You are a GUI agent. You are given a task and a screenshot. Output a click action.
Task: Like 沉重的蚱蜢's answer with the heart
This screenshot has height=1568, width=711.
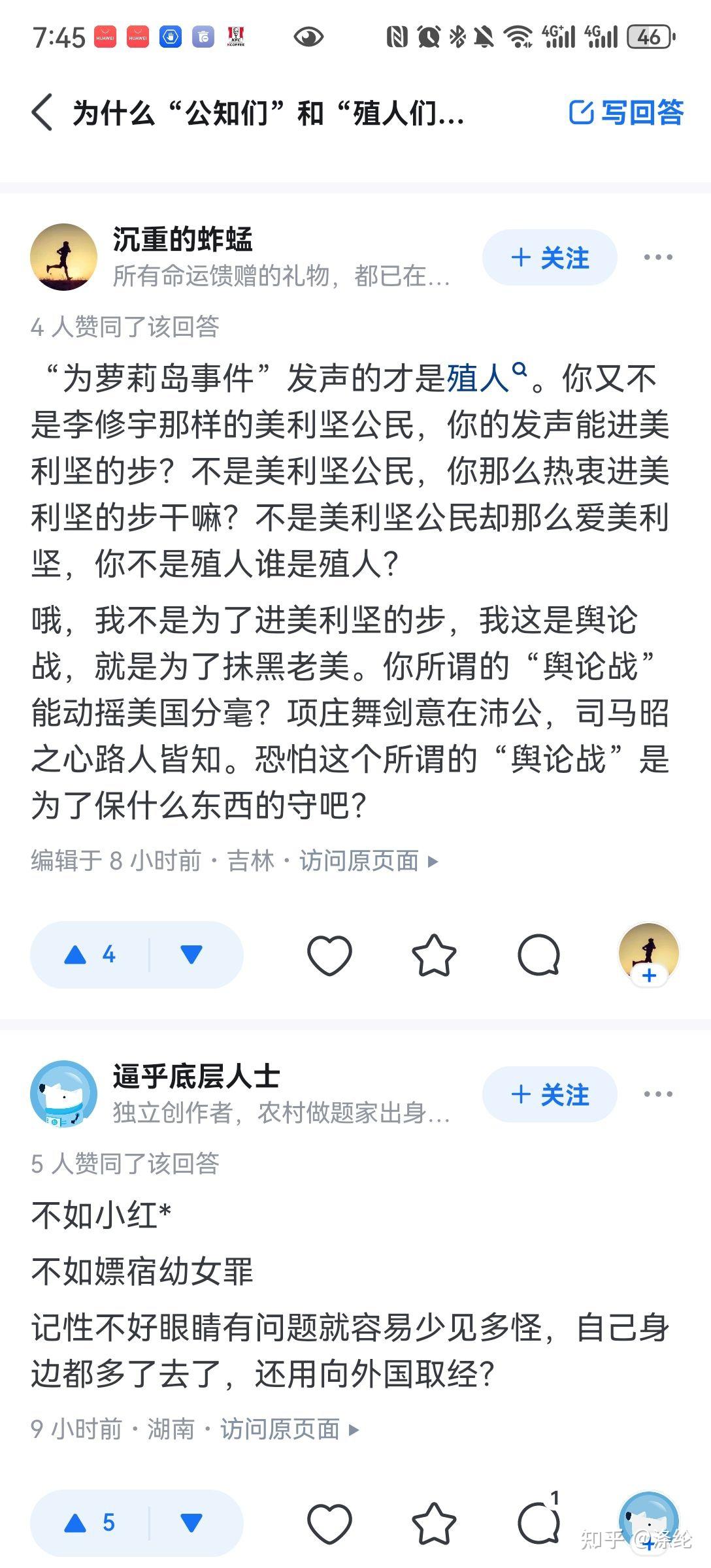coord(329,955)
